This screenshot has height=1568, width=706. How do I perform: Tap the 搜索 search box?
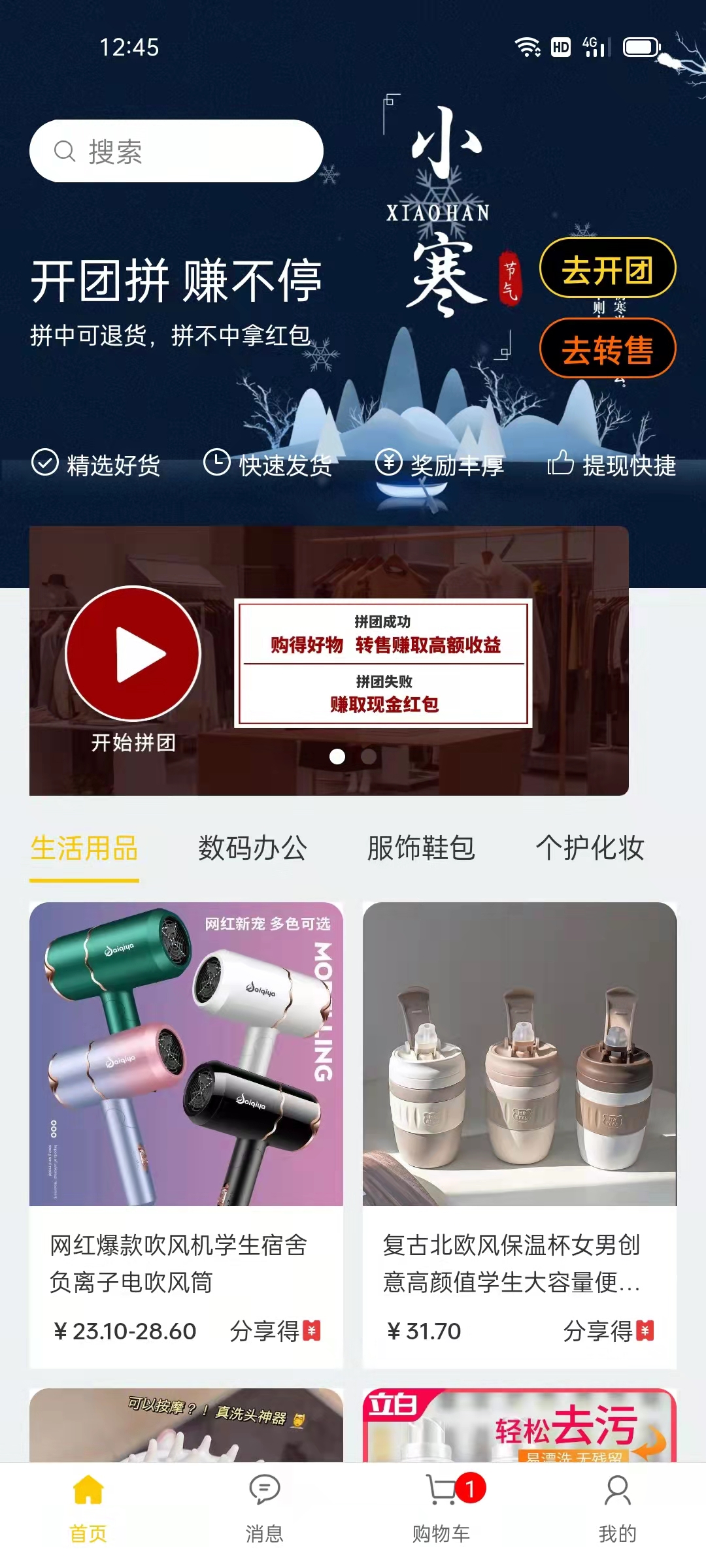click(176, 151)
